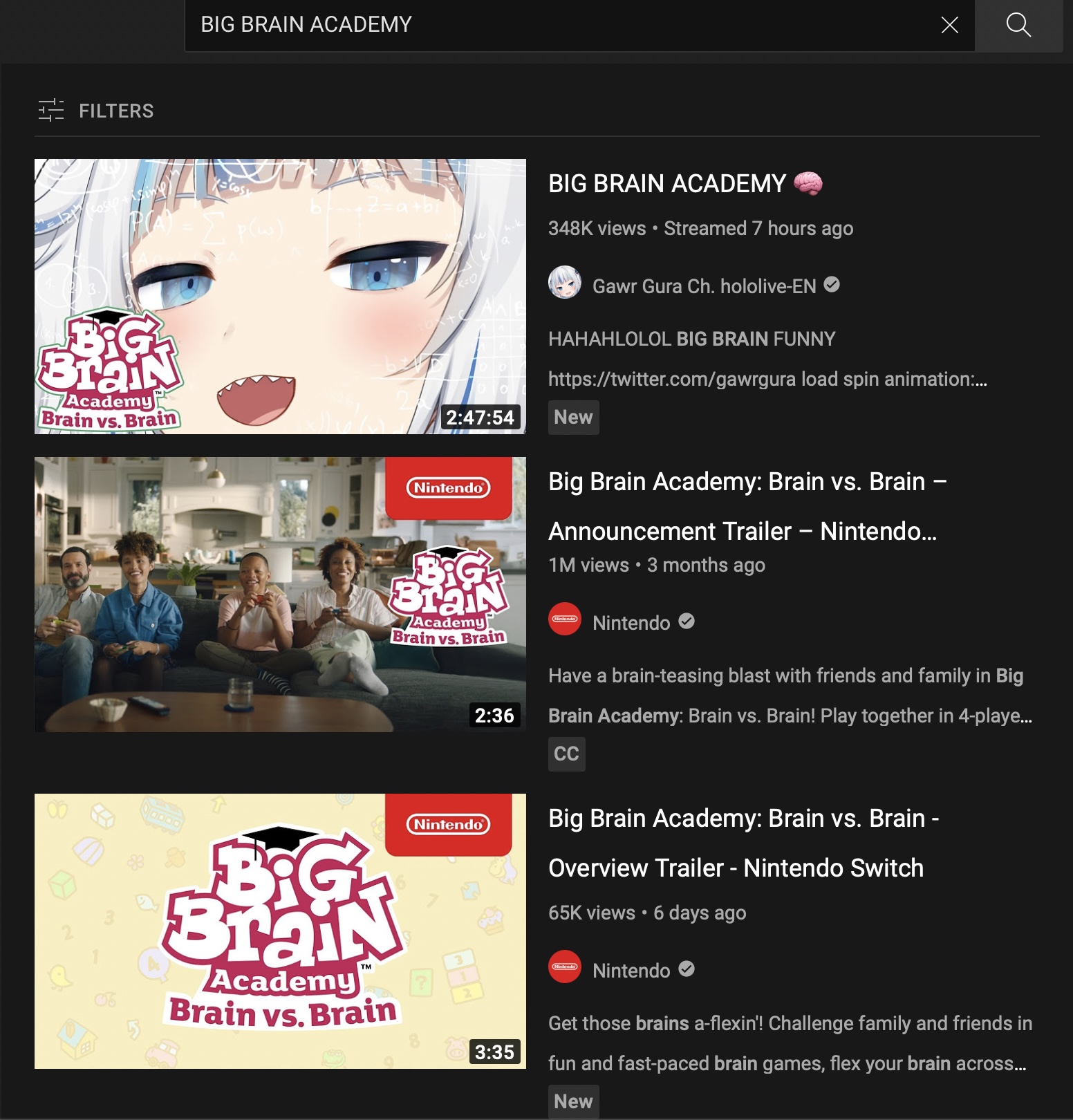Tap the search magnifier button

point(1018,25)
